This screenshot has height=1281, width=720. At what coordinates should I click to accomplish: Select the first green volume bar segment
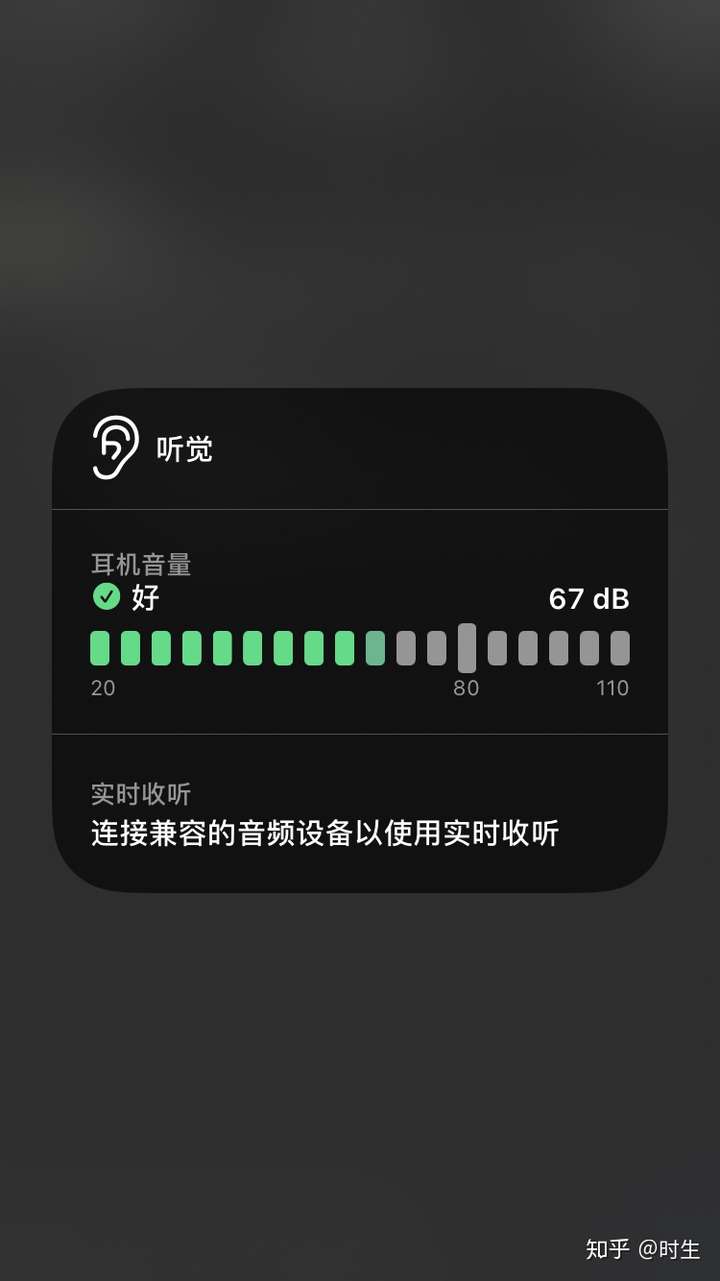point(100,649)
